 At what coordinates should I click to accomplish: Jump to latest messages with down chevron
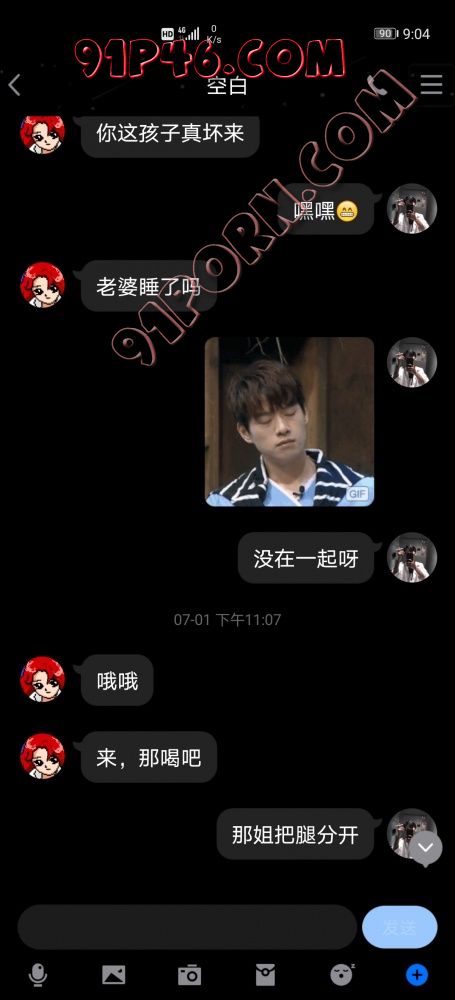pyautogui.click(x=426, y=848)
